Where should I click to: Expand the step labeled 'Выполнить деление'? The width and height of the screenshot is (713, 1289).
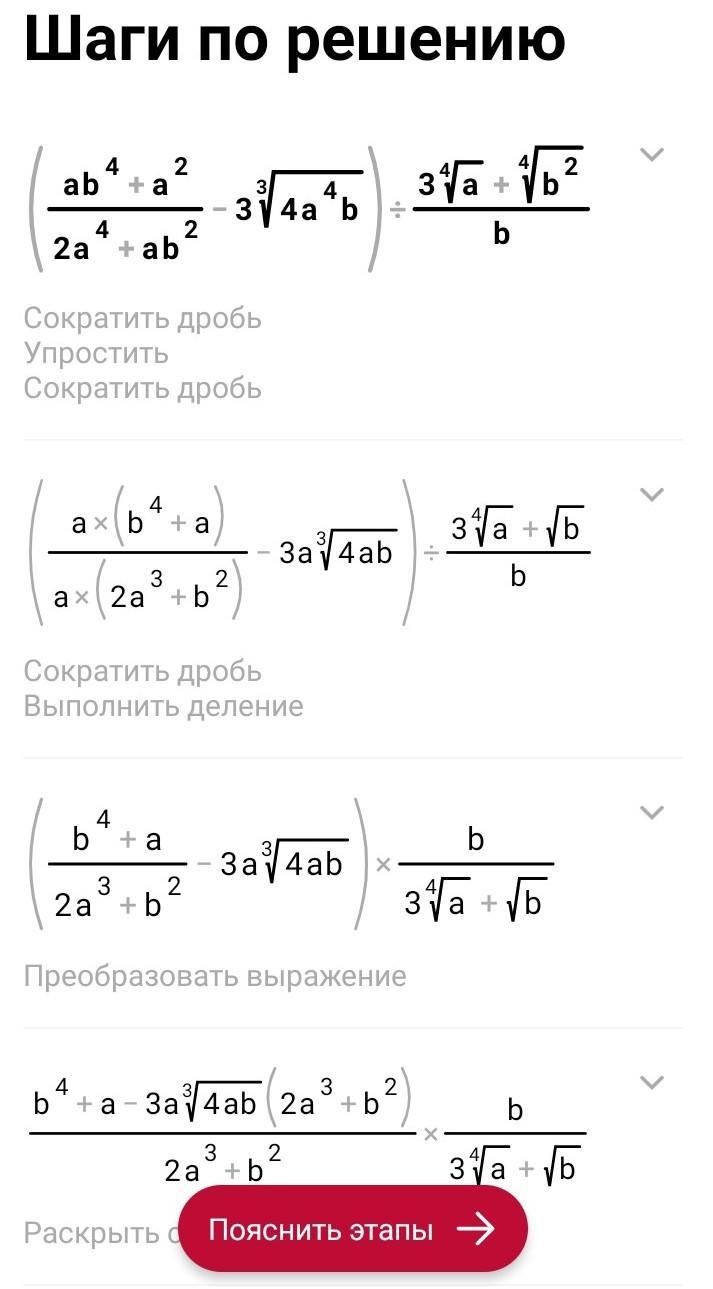pyautogui.click(x=652, y=494)
